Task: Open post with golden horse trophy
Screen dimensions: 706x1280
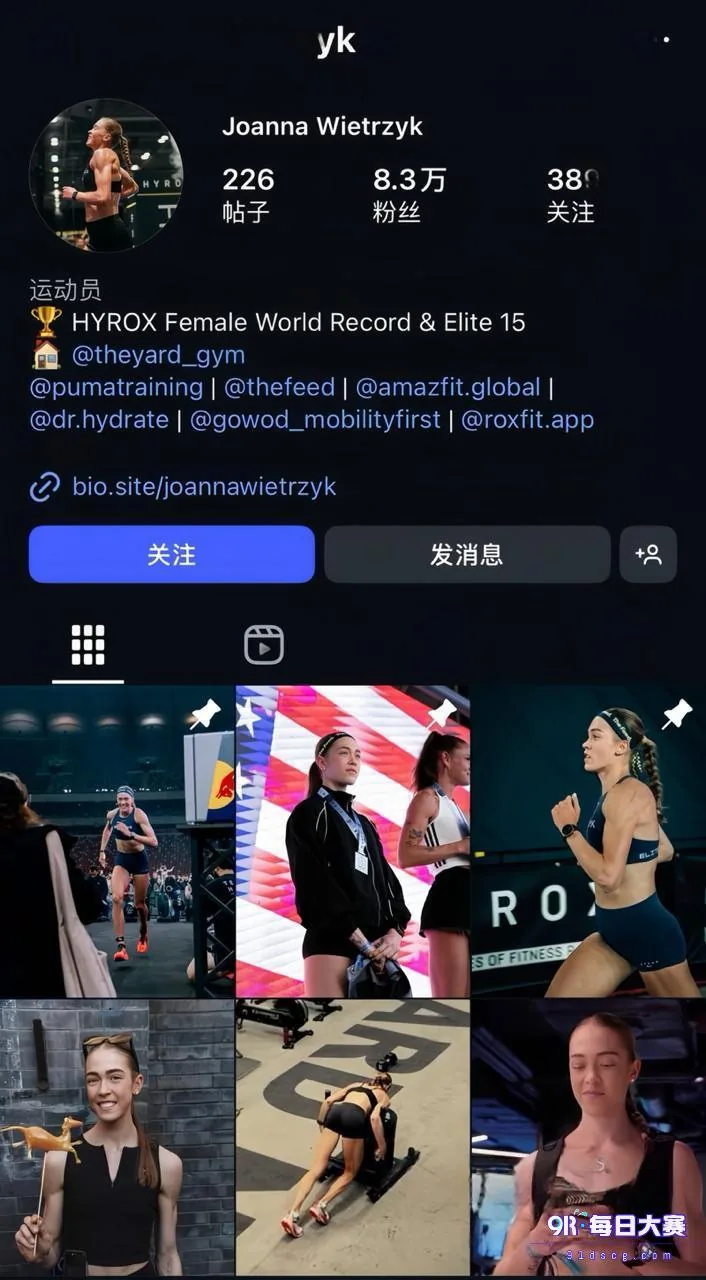Action: pos(116,1137)
